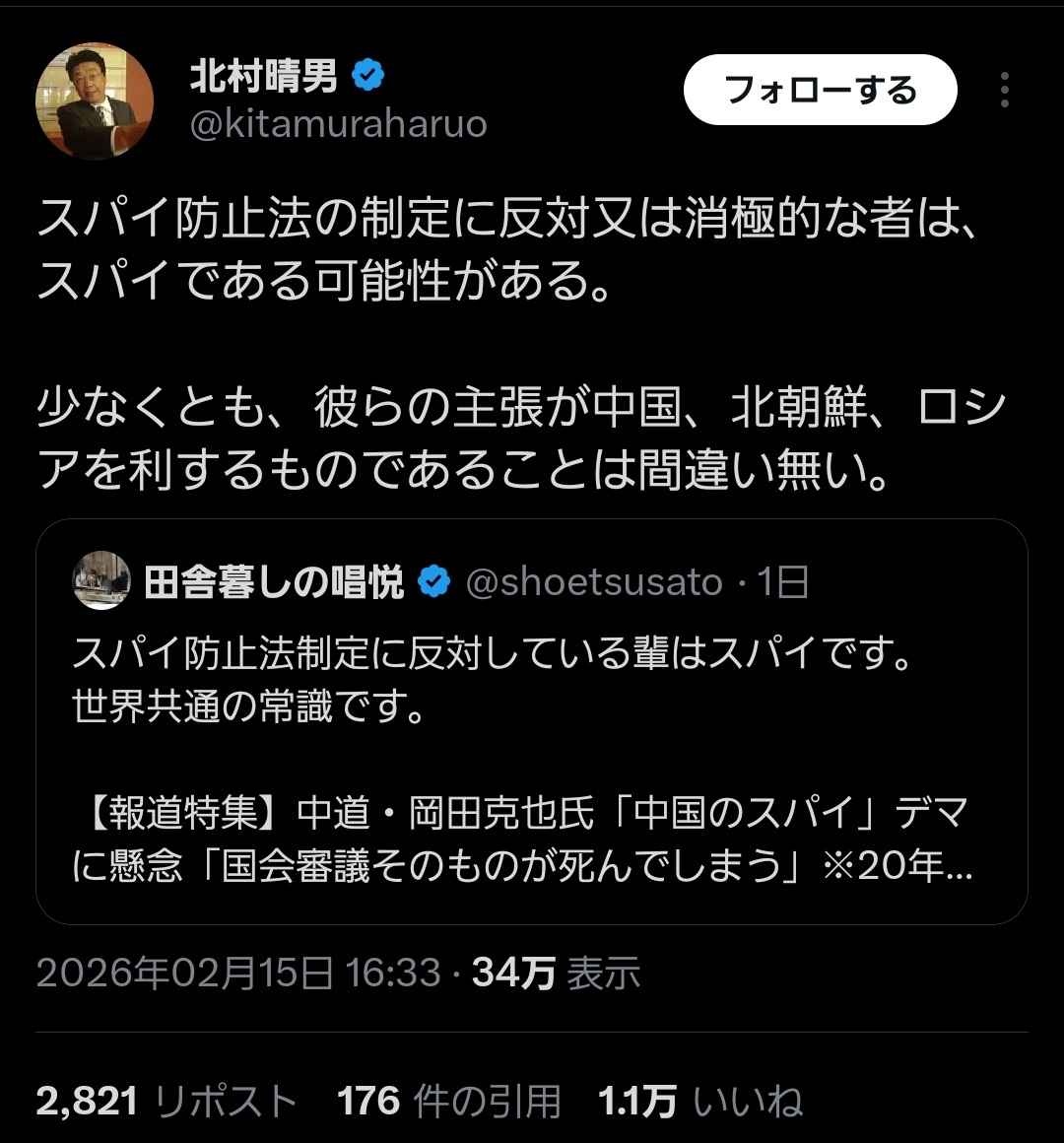View the 176 件の引用 list

point(448,1101)
